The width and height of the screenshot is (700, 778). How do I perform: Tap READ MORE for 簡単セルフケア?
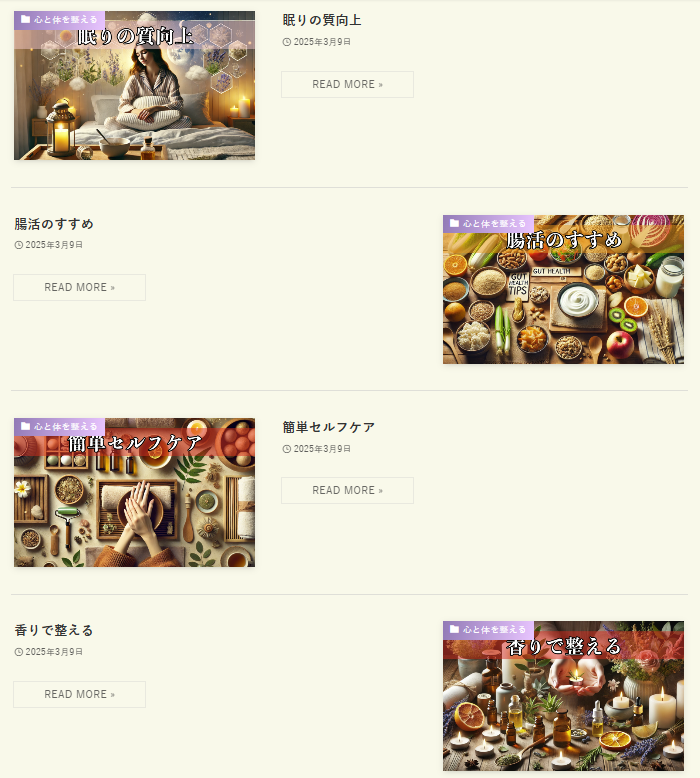(x=347, y=490)
